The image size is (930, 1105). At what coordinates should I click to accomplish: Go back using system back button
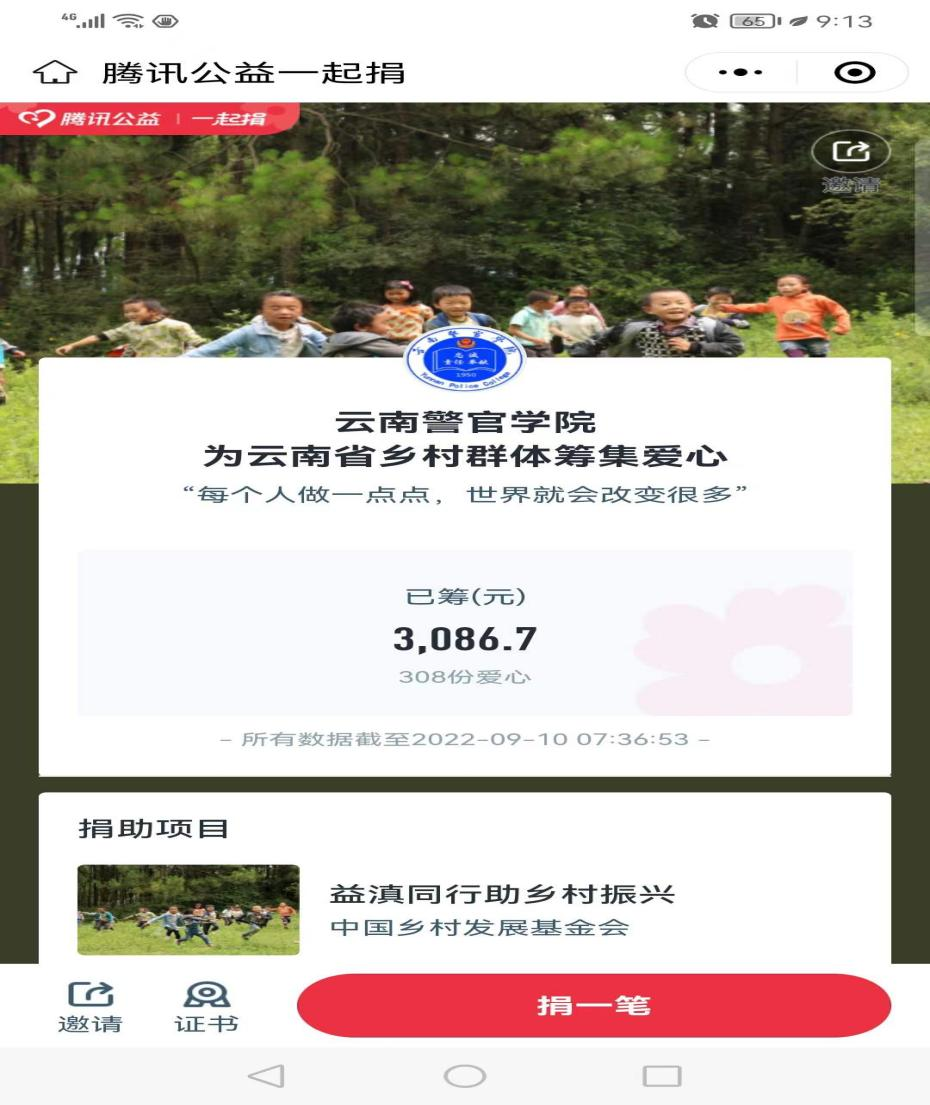265,1076
